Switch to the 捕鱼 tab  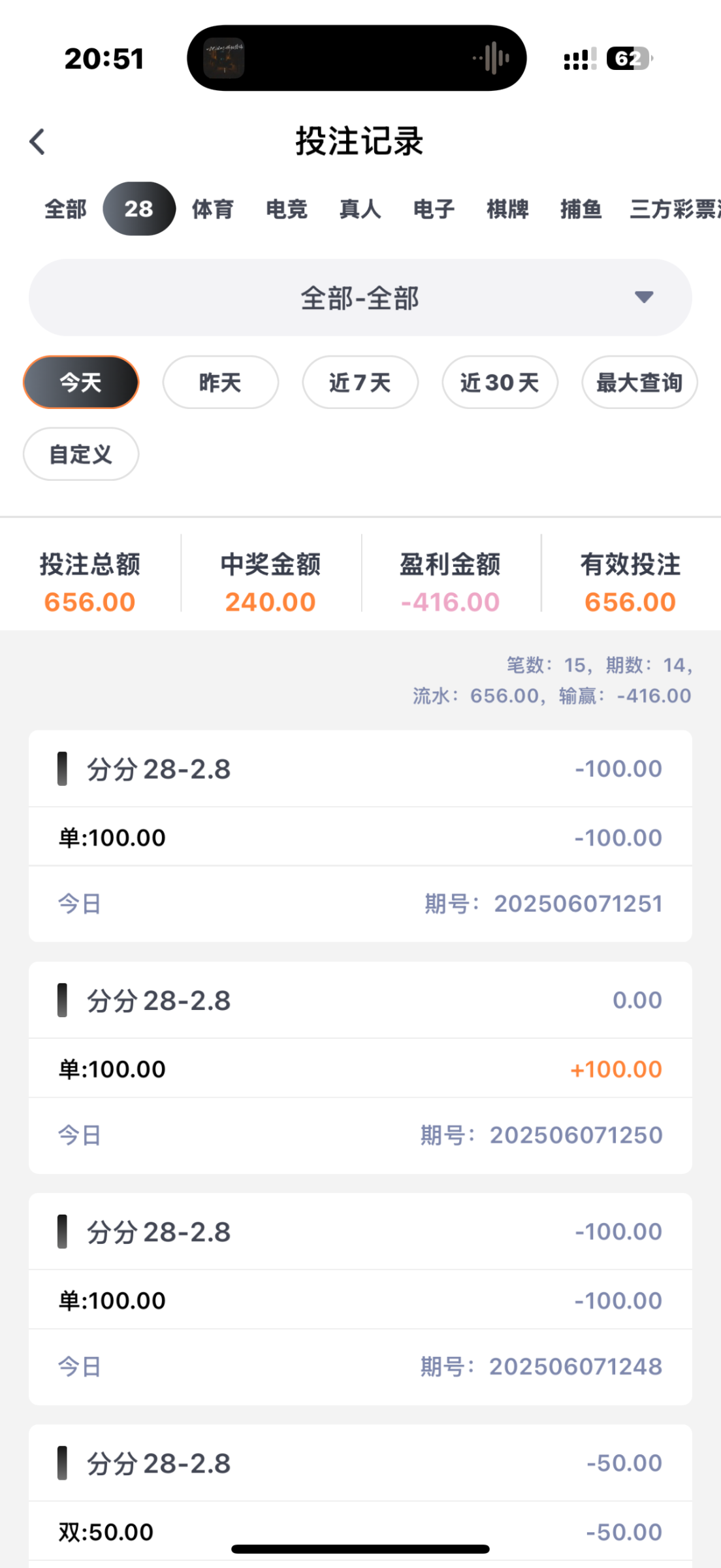(581, 209)
